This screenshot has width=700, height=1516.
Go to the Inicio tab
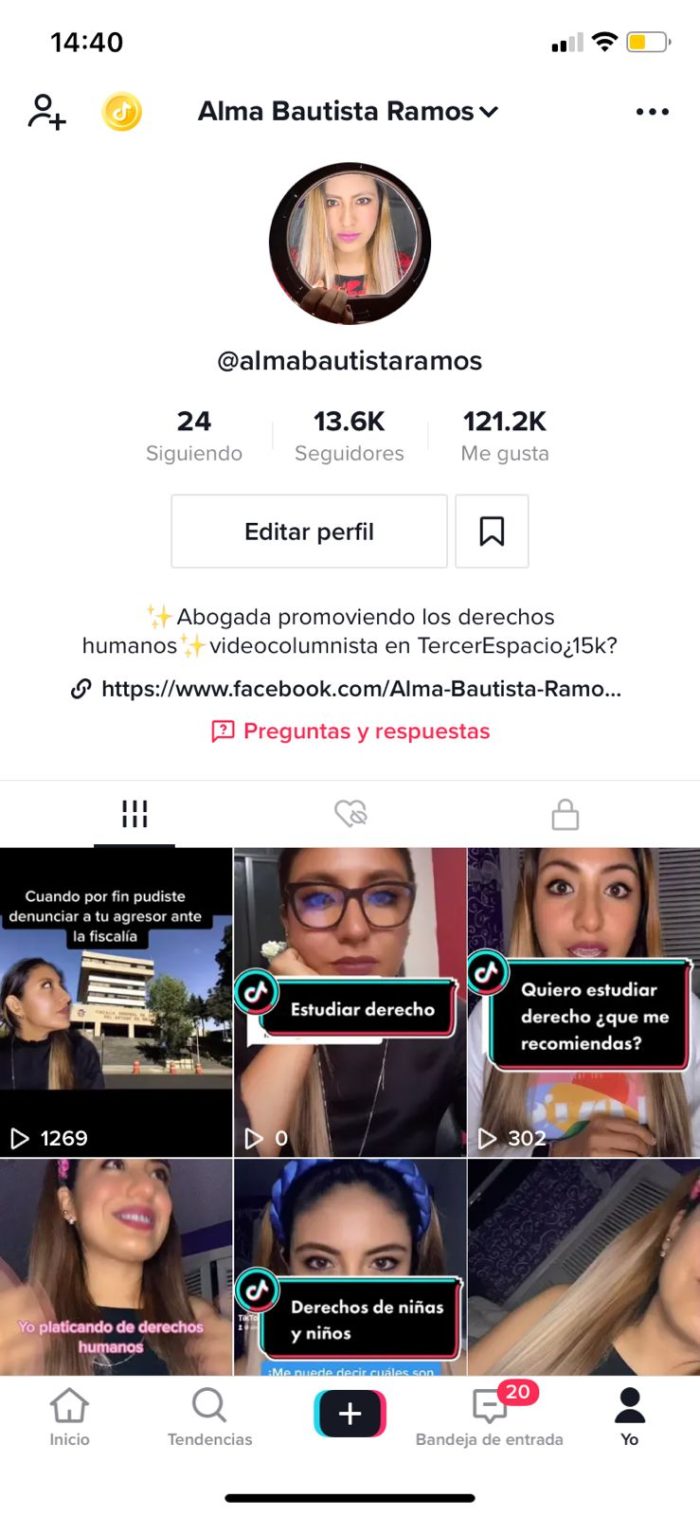[x=69, y=1418]
